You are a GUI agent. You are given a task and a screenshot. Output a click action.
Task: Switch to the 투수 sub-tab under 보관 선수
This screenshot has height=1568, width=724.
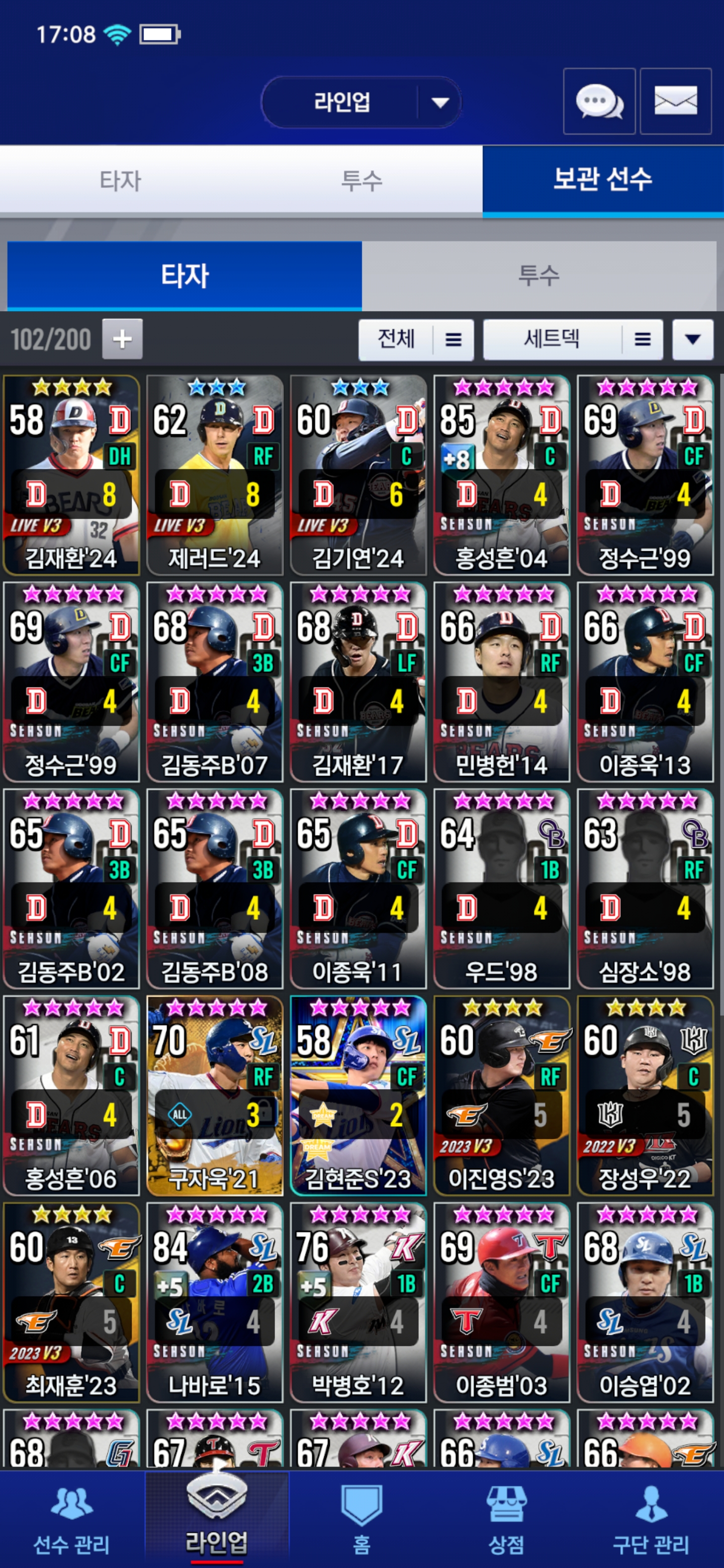click(x=538, y=276)
